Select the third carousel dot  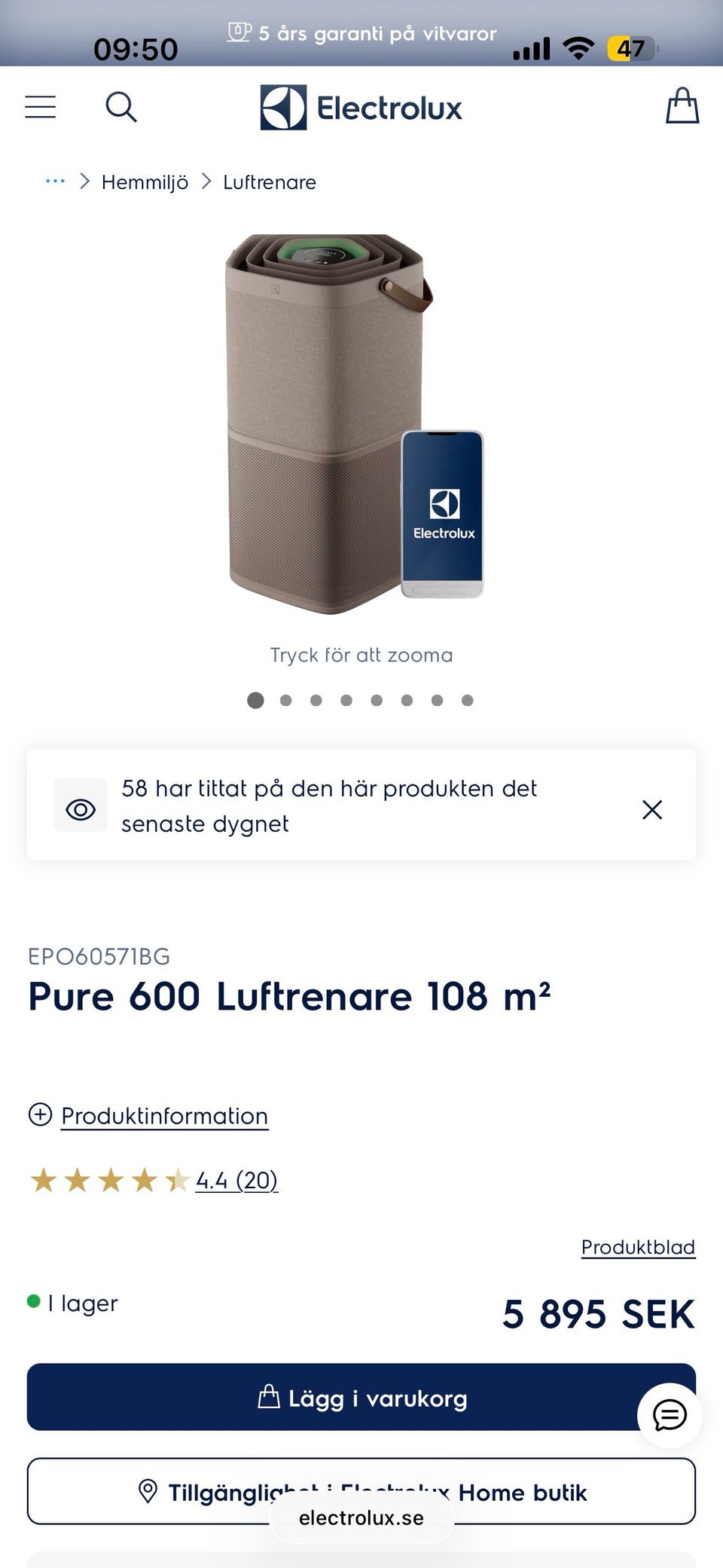[316, 700]
